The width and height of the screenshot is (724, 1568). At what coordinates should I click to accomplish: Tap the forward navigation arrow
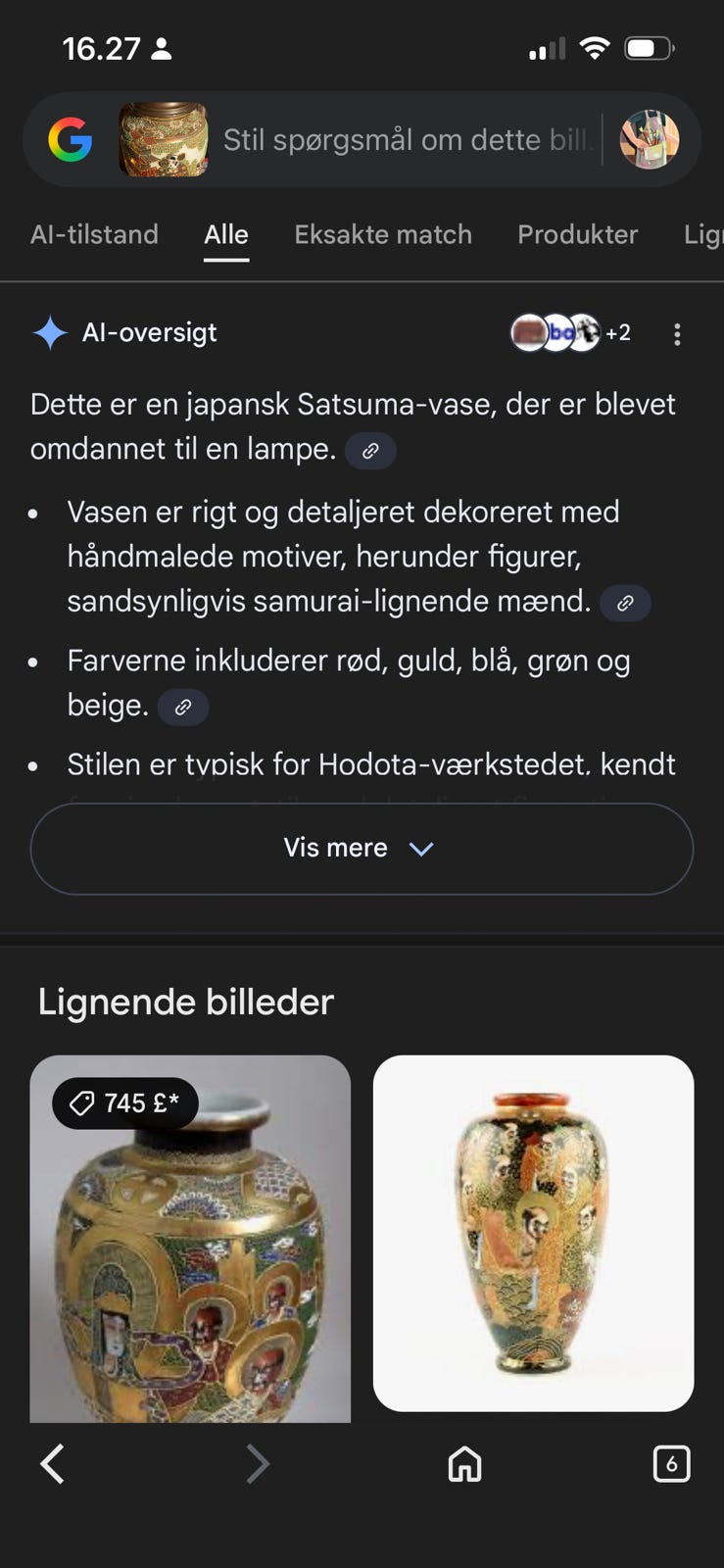click(x=258, y=1464)
